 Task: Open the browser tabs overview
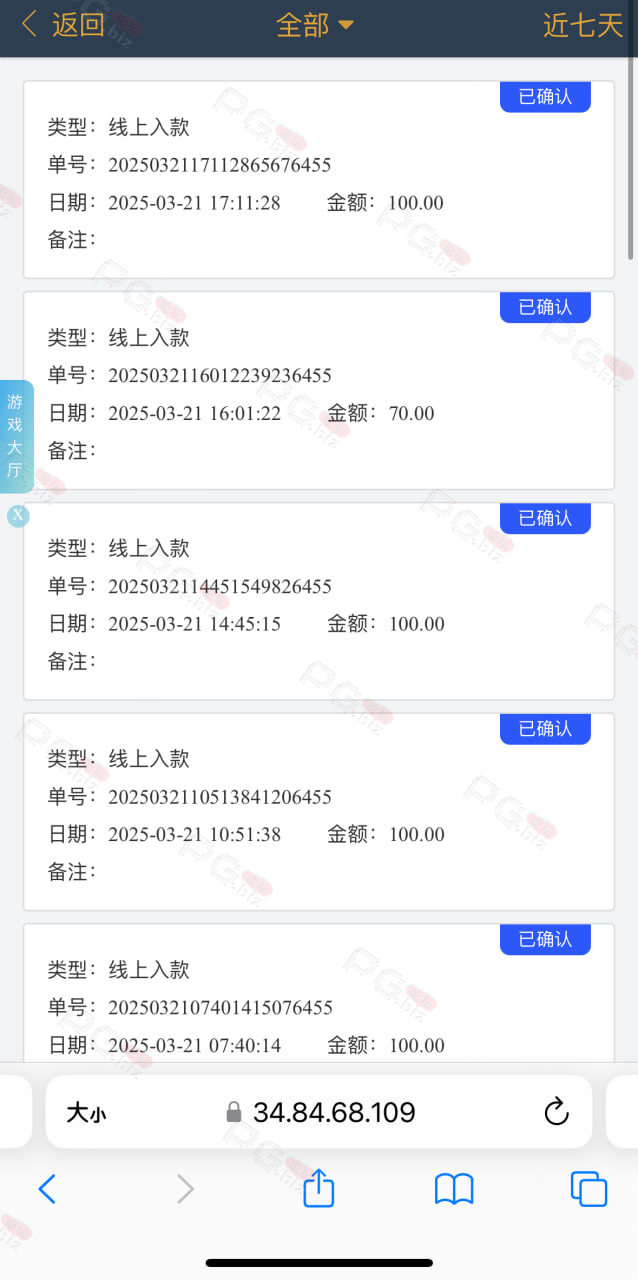[589, 1189]
